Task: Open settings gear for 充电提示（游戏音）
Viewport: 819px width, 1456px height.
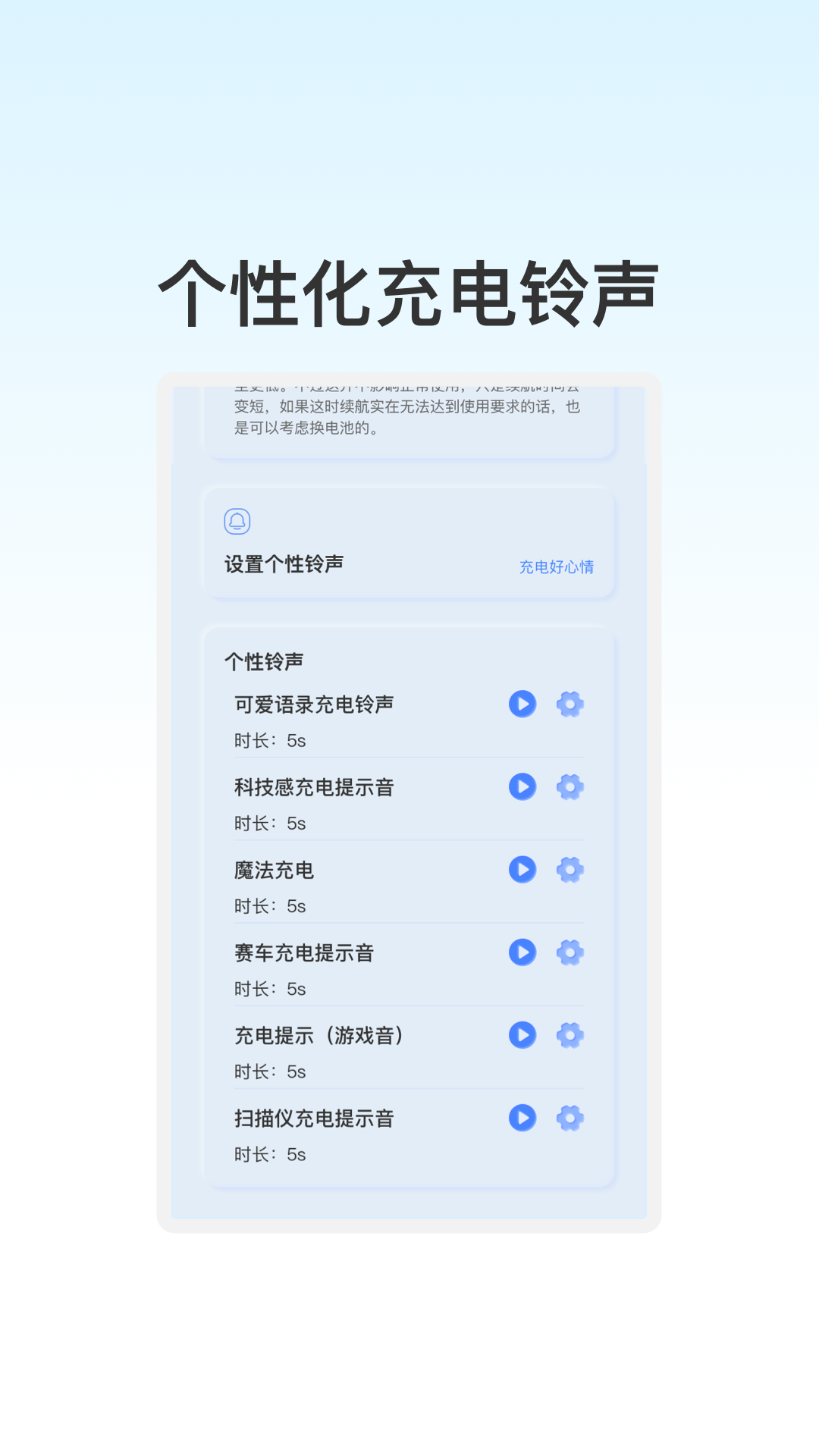Action: point(570,1035)
